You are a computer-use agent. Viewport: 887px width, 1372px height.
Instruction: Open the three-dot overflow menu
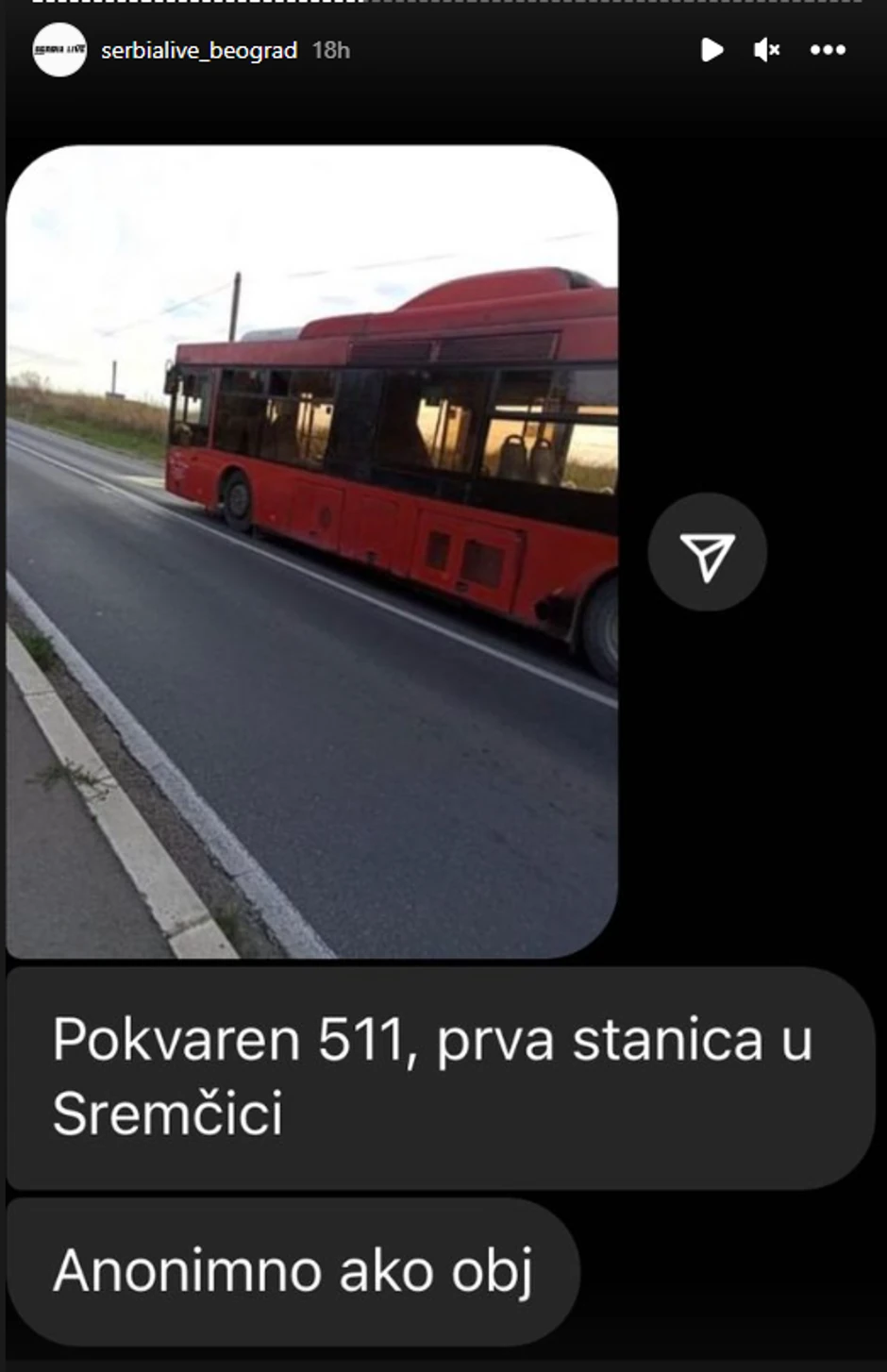click(828, 50)
